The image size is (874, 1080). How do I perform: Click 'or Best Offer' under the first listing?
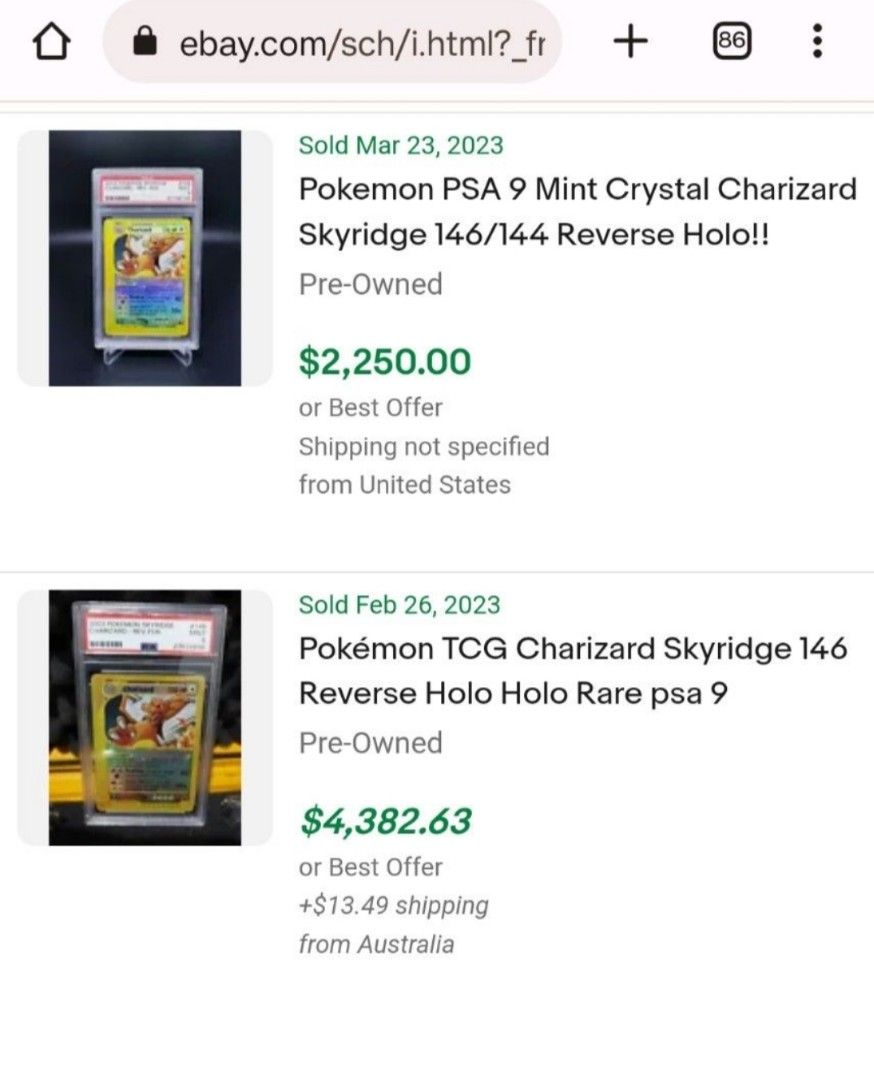pyautogui.click(x=369, y=407)
